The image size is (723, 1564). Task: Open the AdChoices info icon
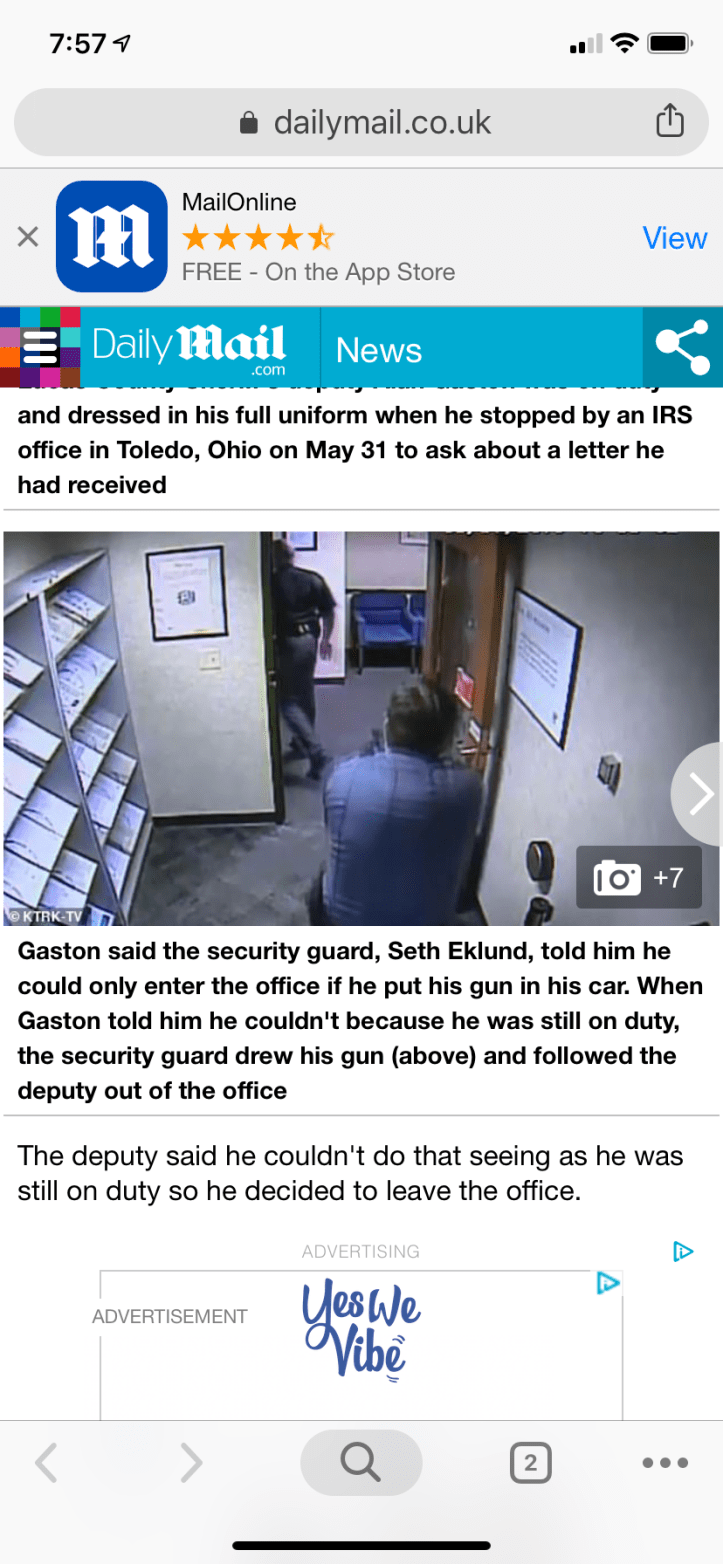tap(683, 1251)
